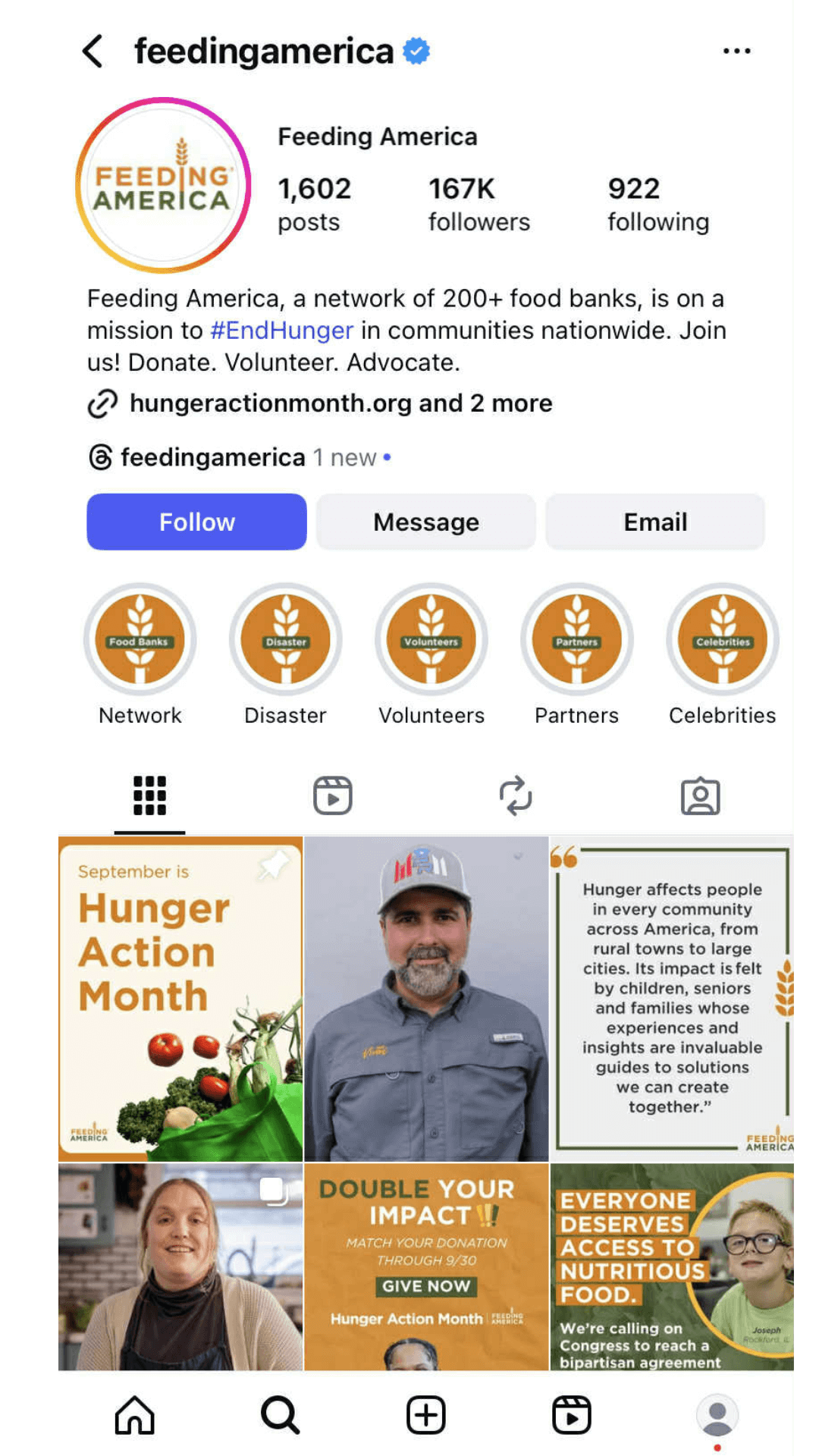Open the Volunteers highlight
This screenshot has height=1456, width=819.
point(431,640)
